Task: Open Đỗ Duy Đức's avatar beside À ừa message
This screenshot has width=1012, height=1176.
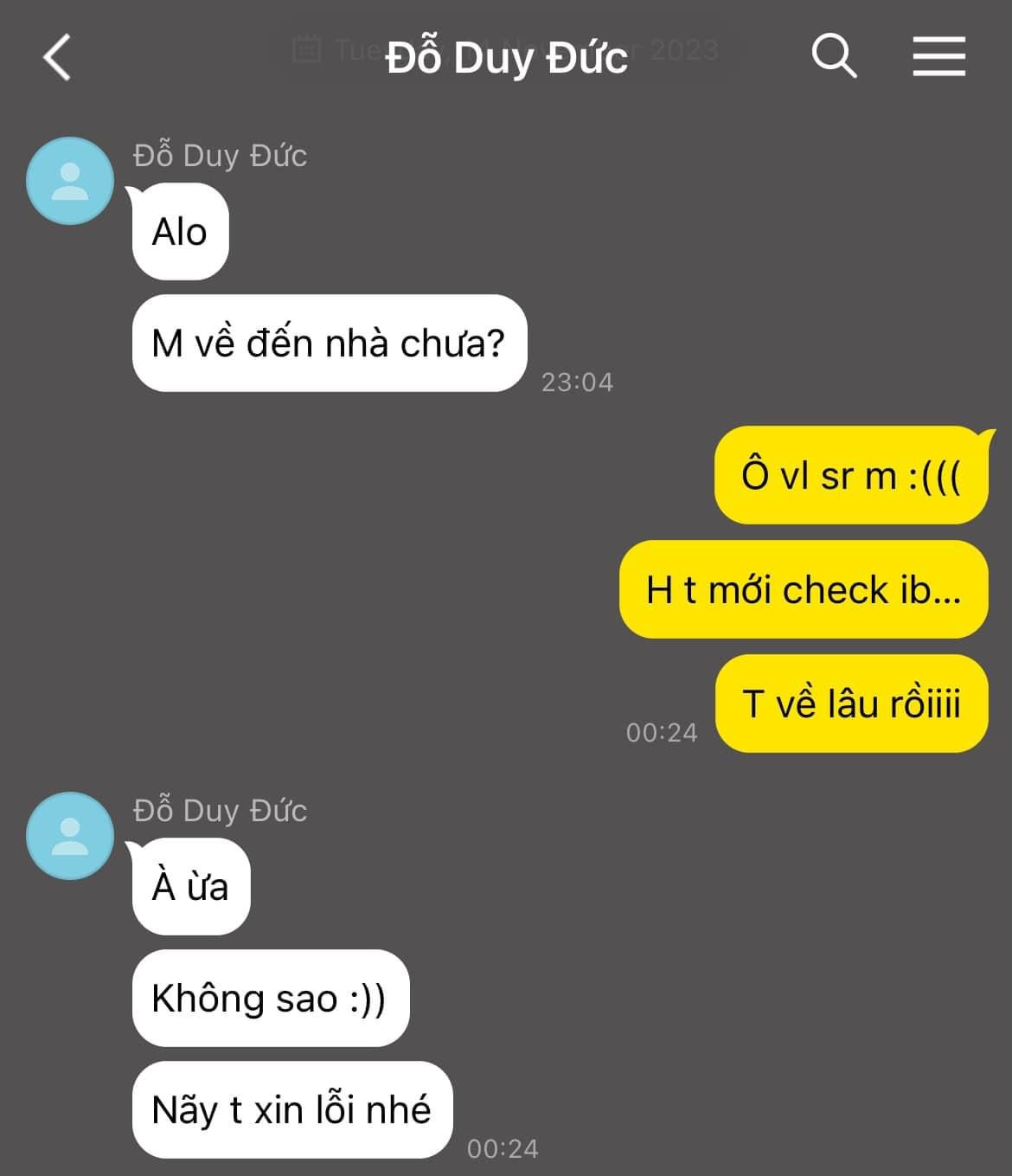Action: click(70, 836)
